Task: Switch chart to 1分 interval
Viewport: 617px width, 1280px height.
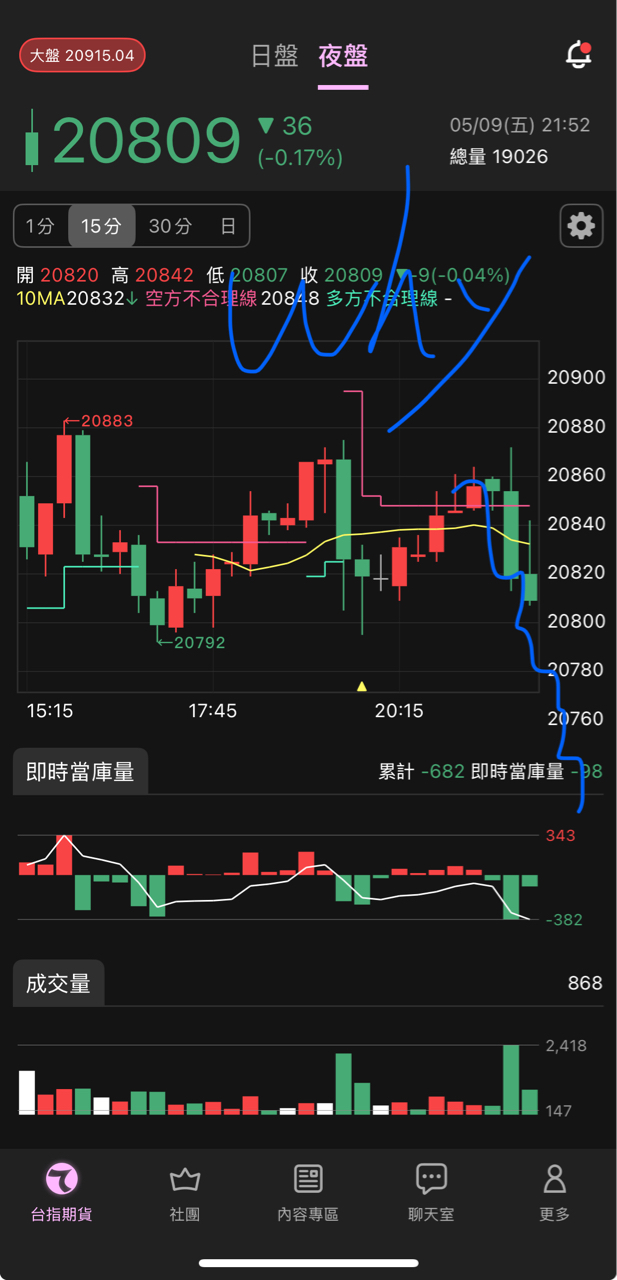Action: point(40,226)
